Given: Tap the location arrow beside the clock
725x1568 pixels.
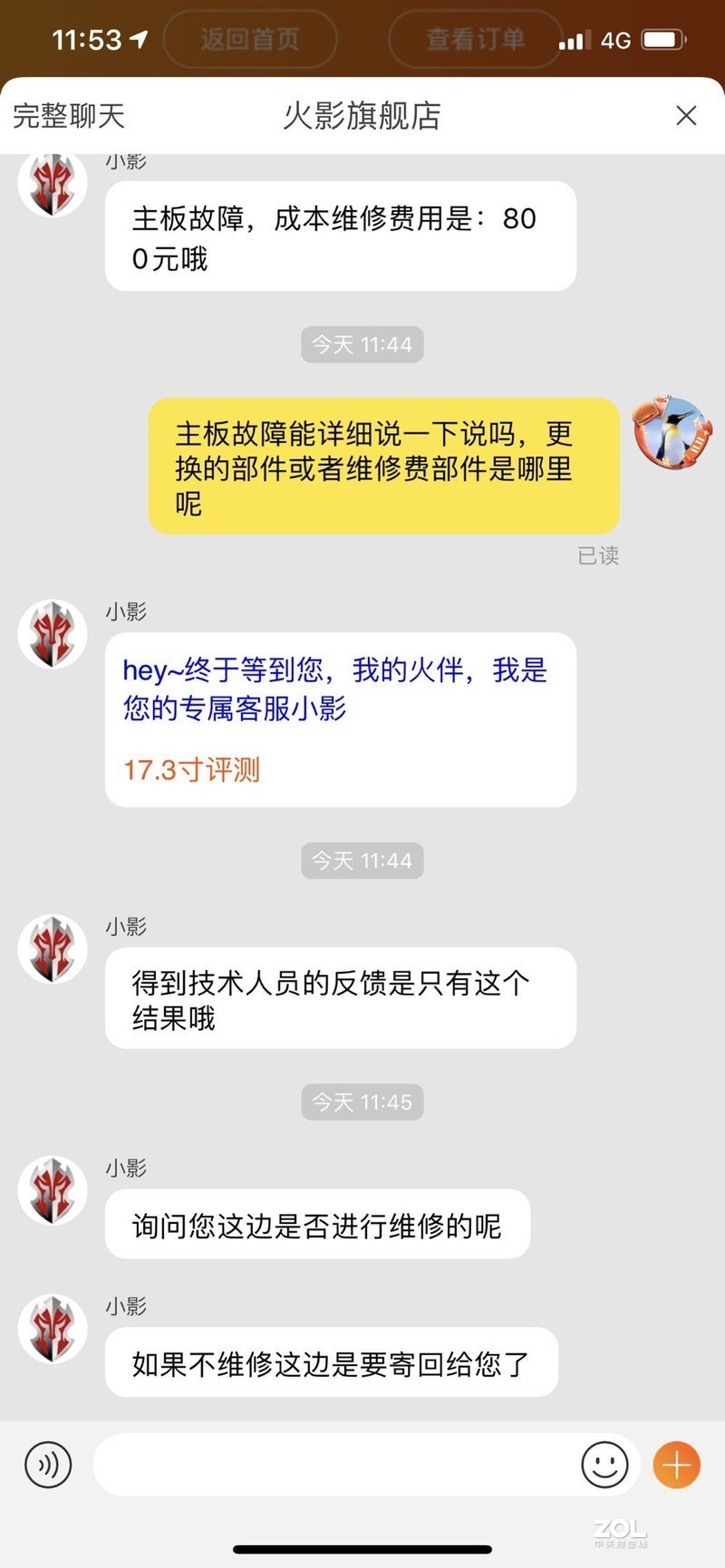Looking at the screenshot, I should pyautogui.click(x=136, y=39).
